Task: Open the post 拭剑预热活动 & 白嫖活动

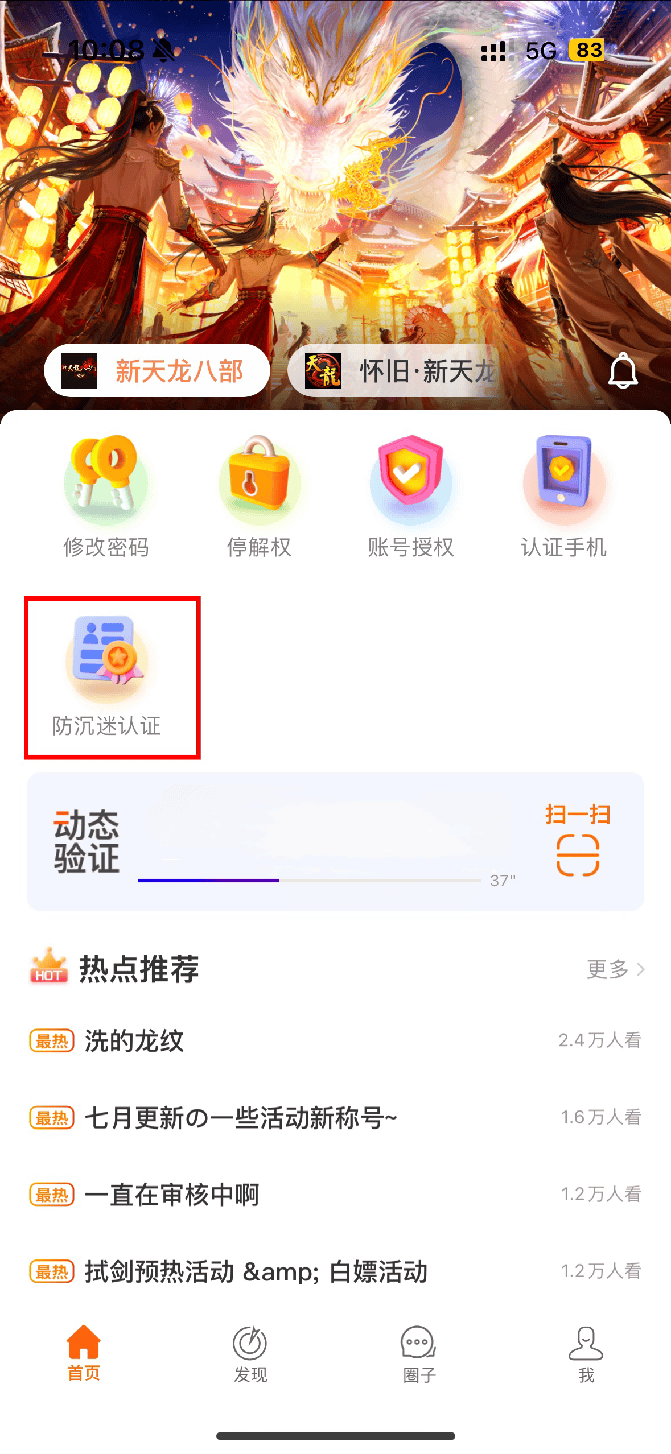Action: tap(255, 1271)
